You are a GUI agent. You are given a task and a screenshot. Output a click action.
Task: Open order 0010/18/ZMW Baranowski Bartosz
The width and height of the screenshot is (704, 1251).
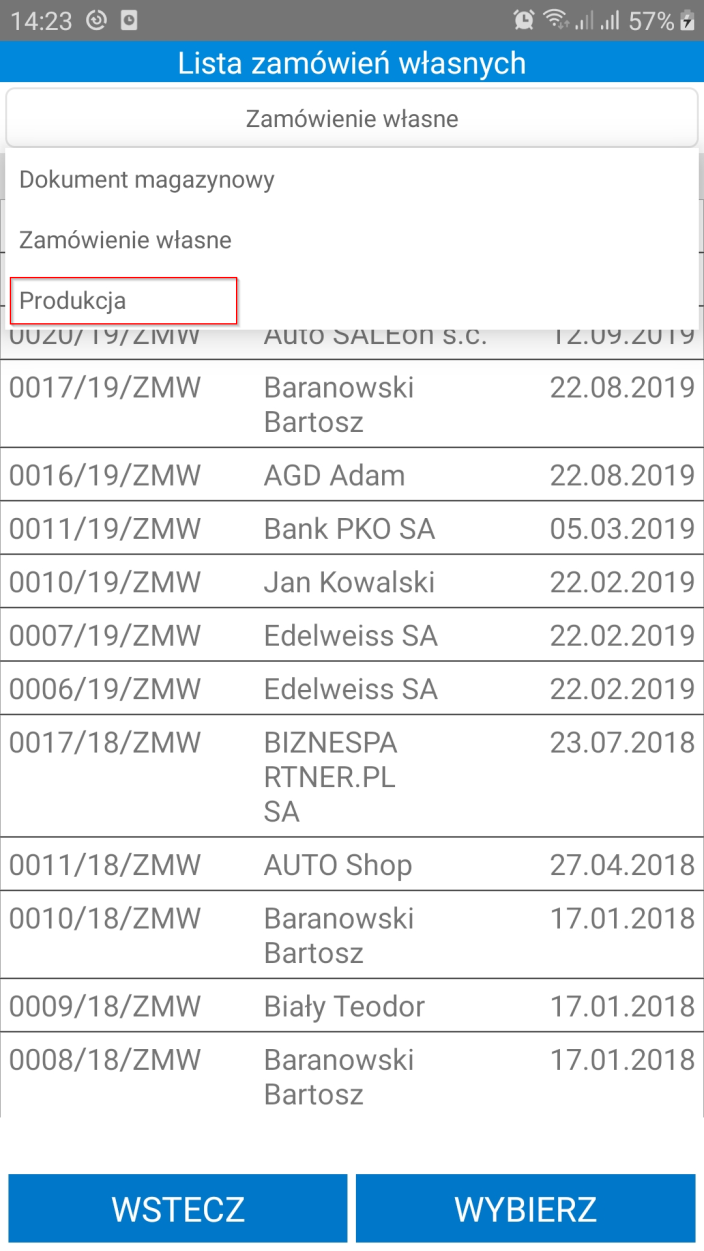pyautogui.click(x=351, y=935)
